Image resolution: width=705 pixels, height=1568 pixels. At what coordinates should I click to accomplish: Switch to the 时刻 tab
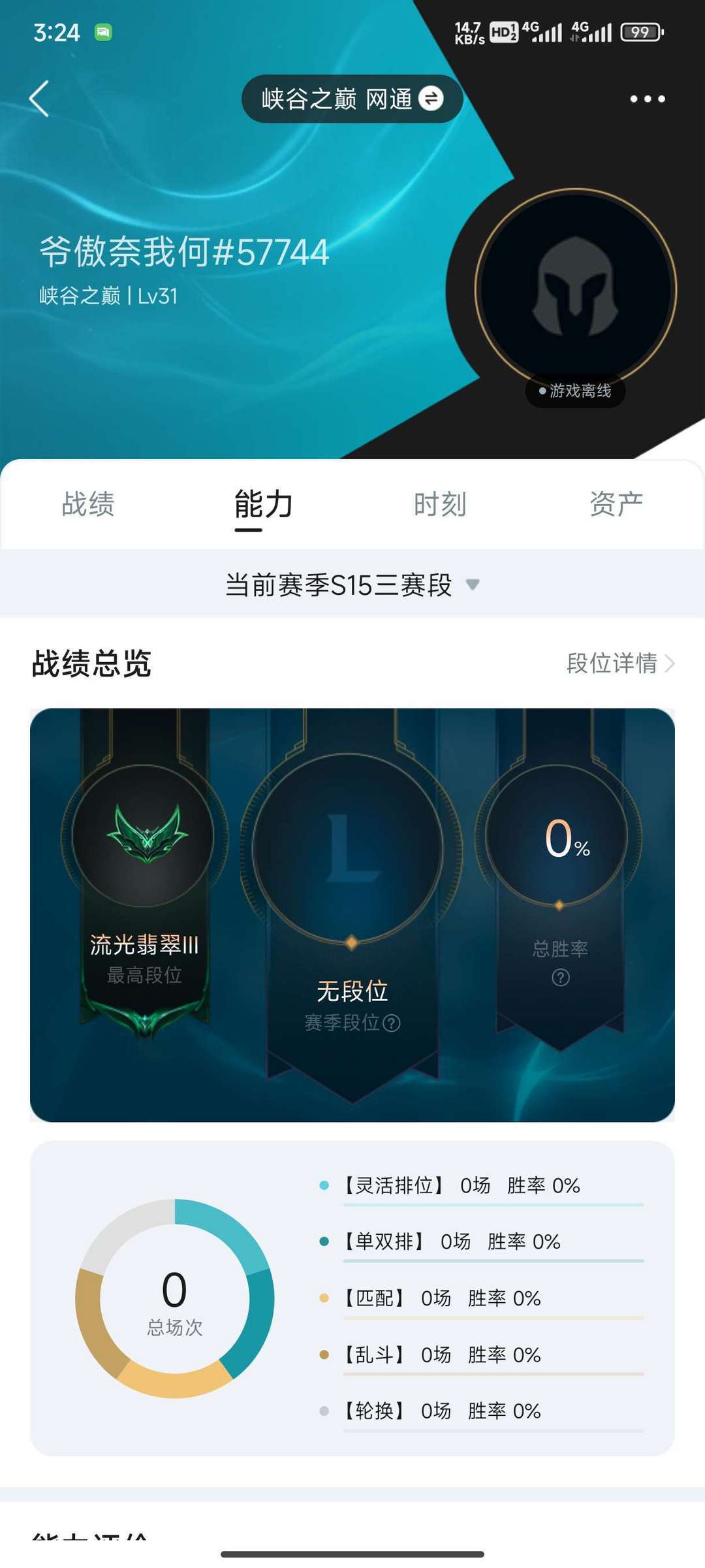(440, 504)
